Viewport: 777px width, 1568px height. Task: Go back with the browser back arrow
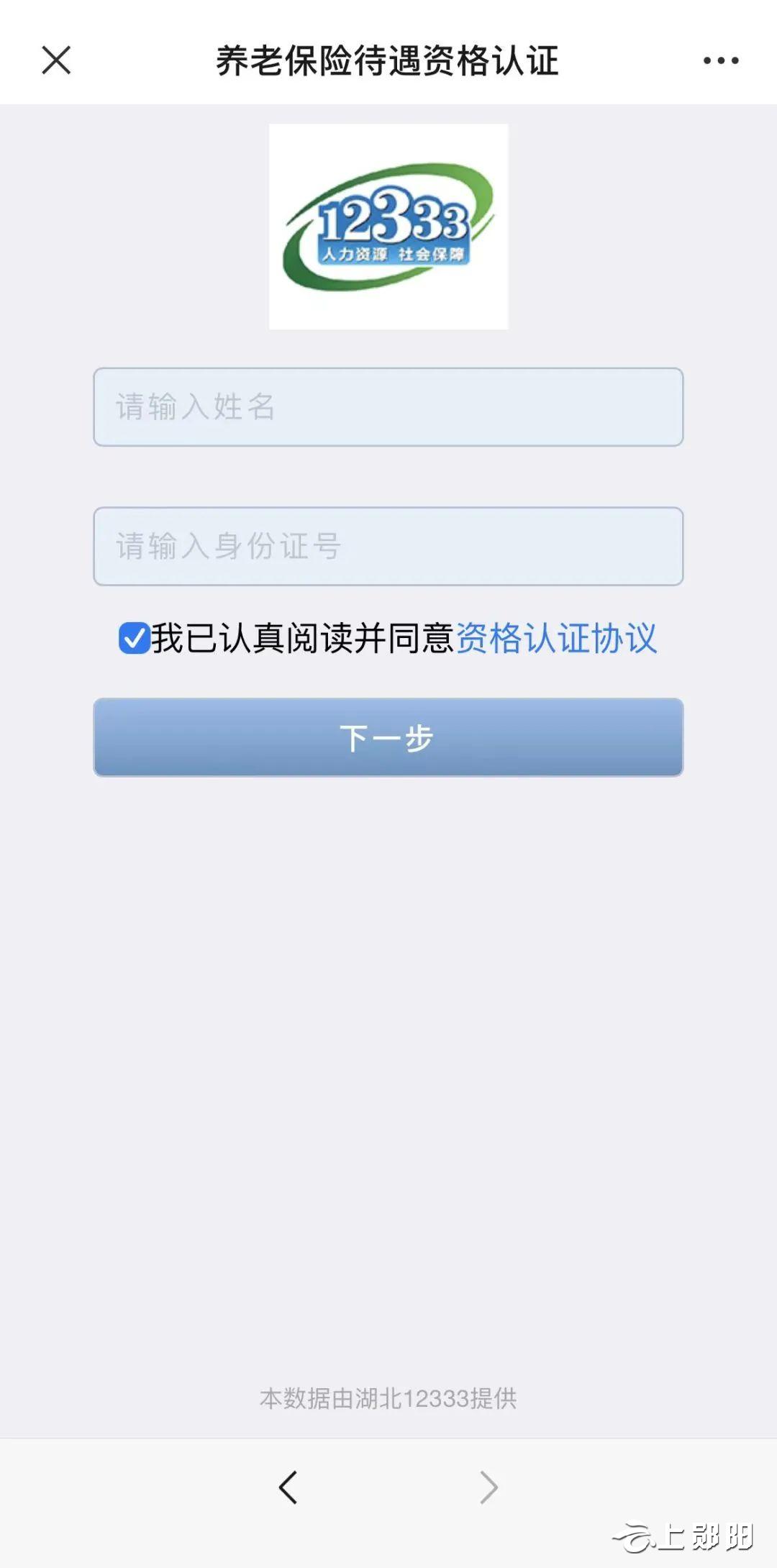[288, 1487]
